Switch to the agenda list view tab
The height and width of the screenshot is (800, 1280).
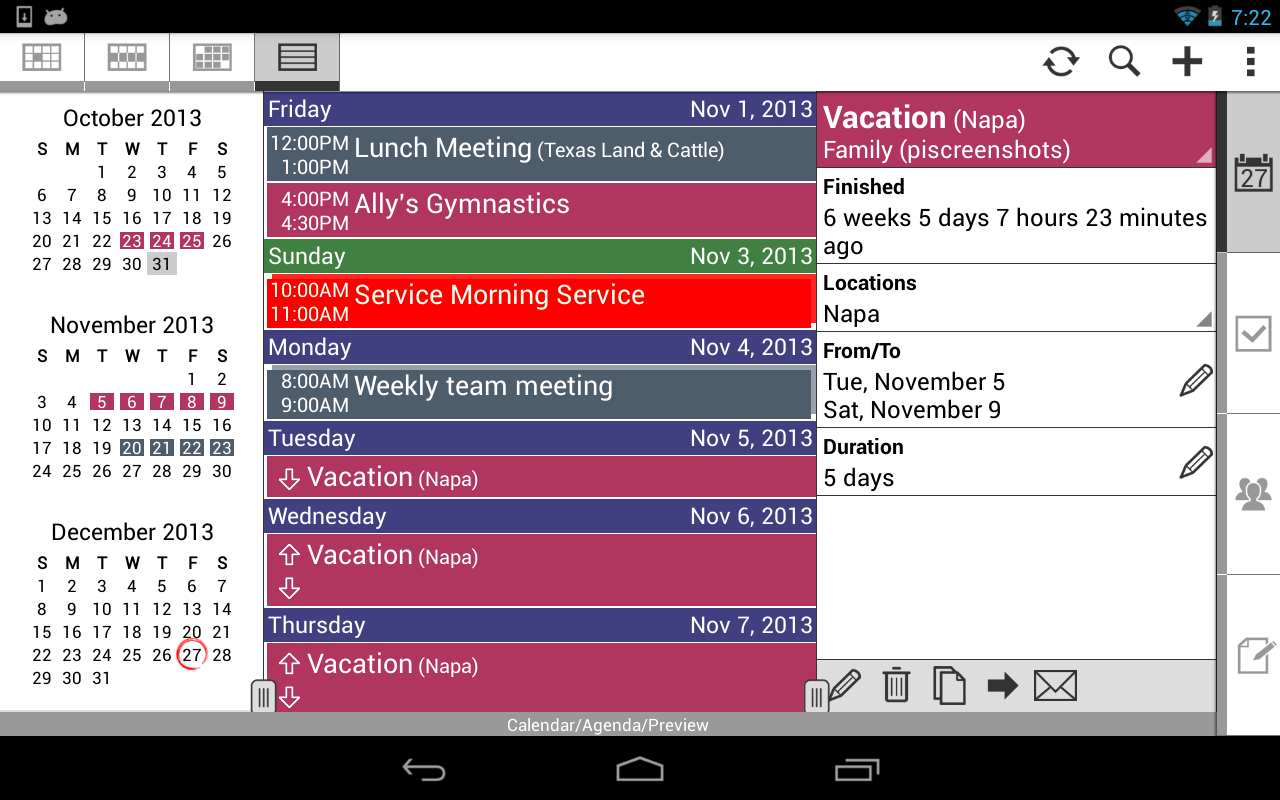point(297,58)
